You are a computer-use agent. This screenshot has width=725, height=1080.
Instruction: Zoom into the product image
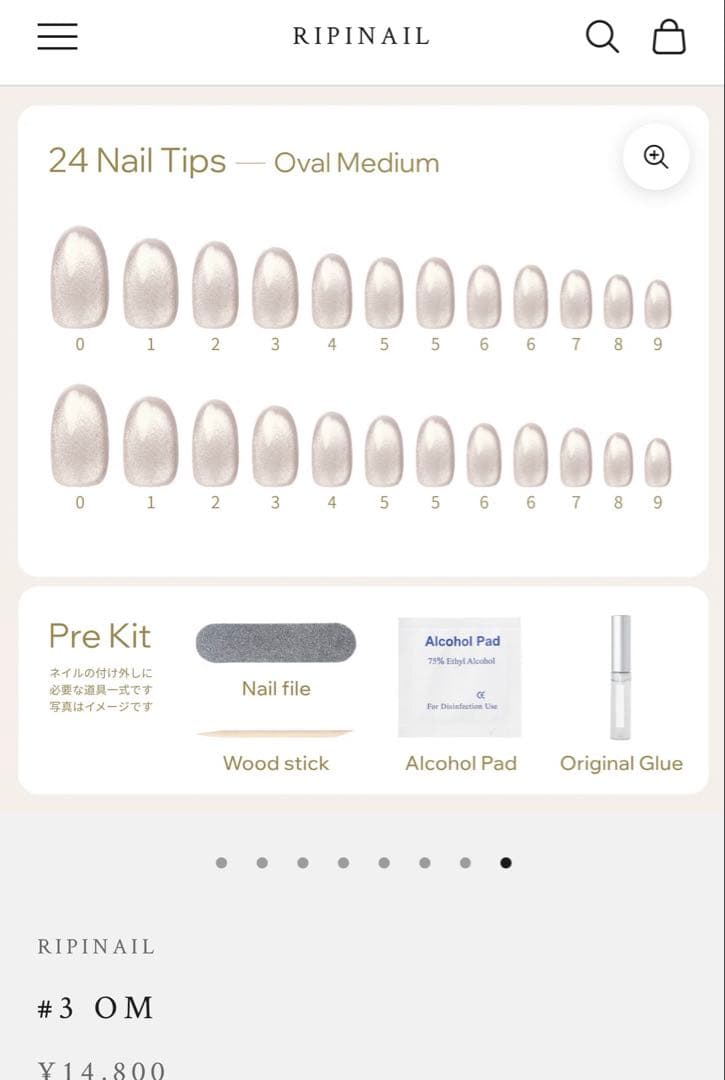[656, 157]
